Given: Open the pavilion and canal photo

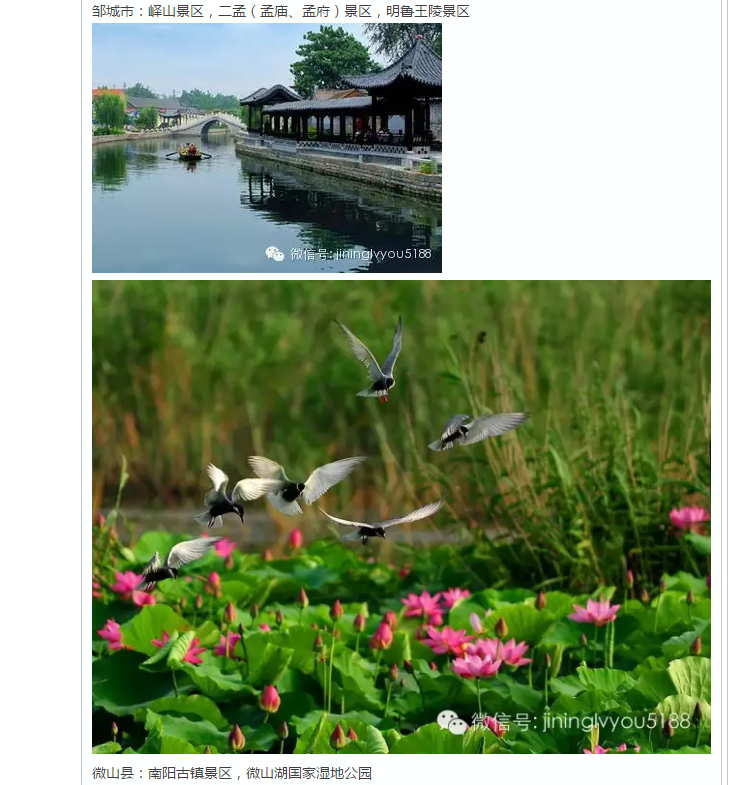Looking at the screenshot, I should click(266, 148).
